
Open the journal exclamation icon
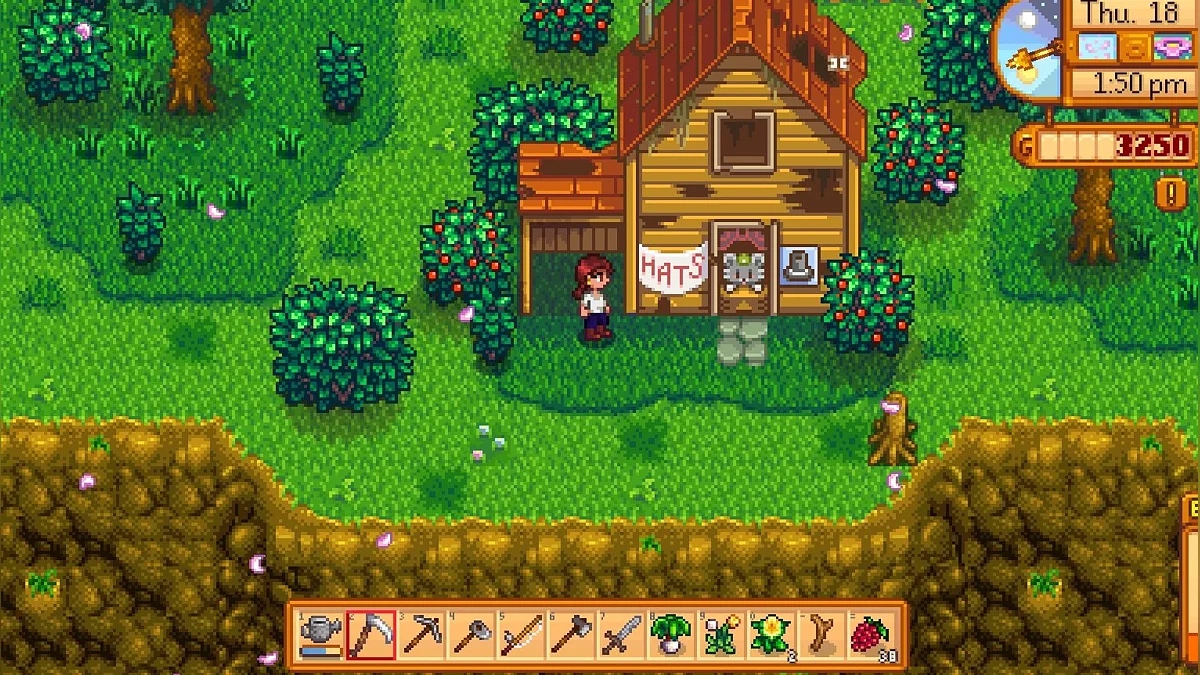[1171, 191]
